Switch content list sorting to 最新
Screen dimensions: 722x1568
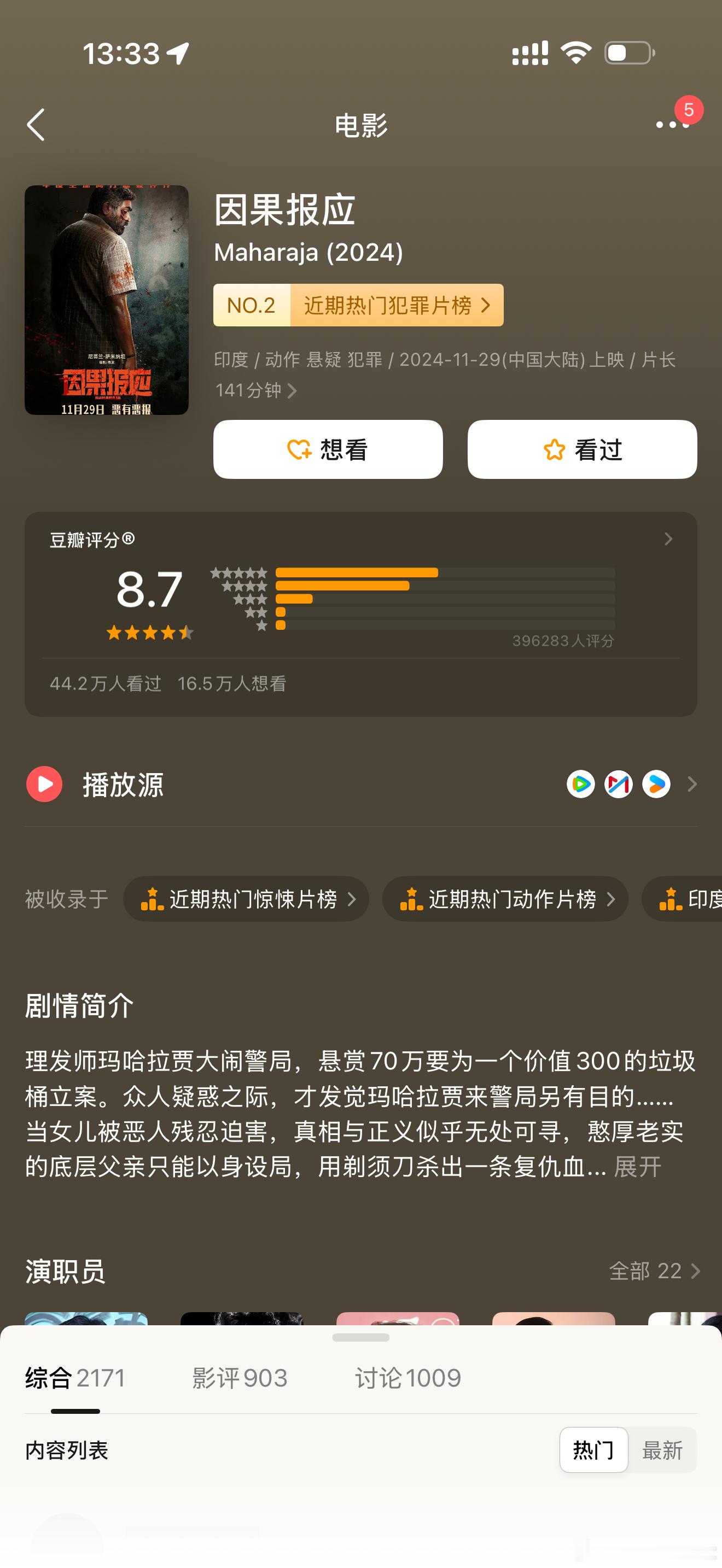click(663, 1450)
